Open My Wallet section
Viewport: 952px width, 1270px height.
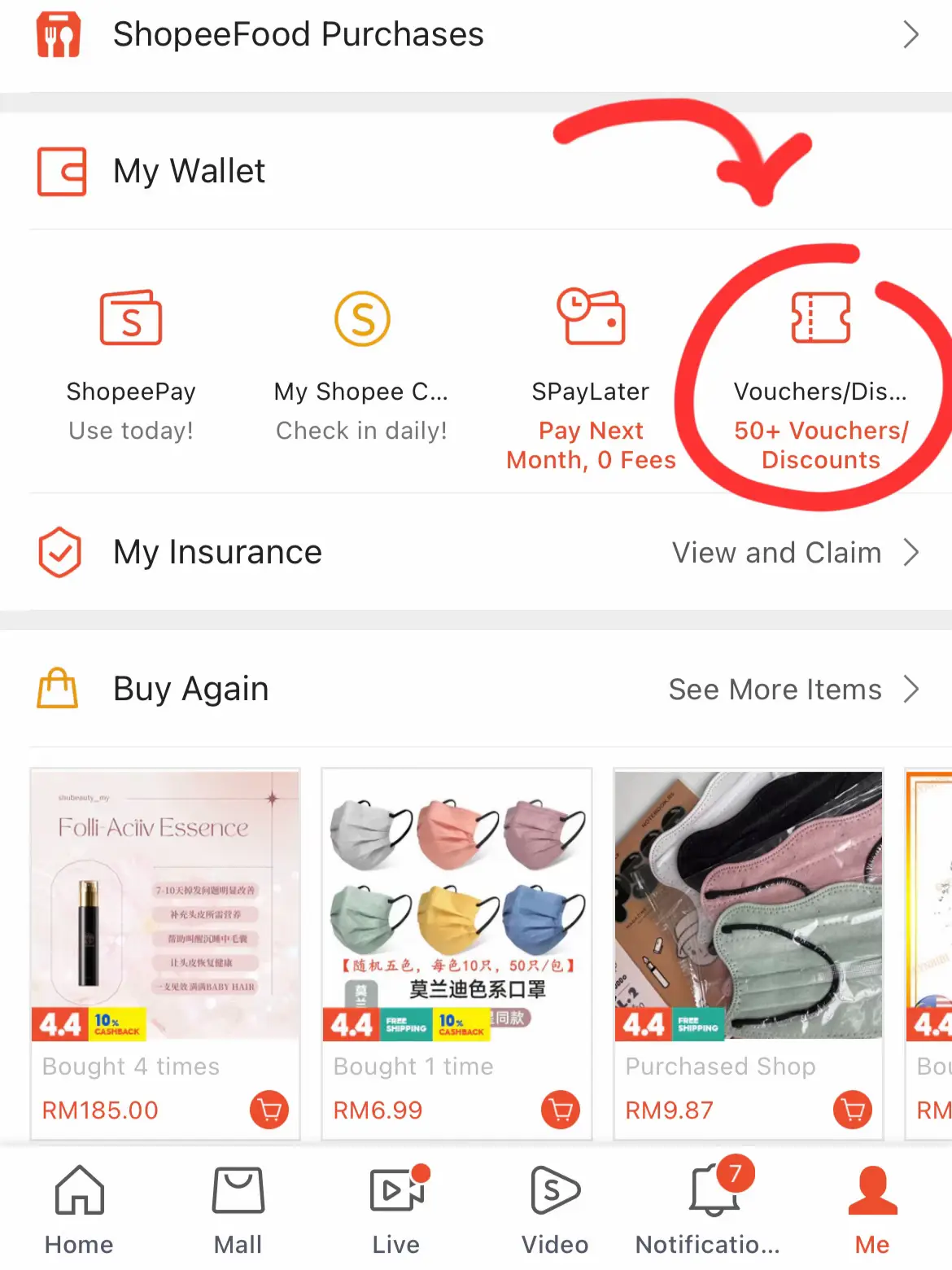coord(189,172)
